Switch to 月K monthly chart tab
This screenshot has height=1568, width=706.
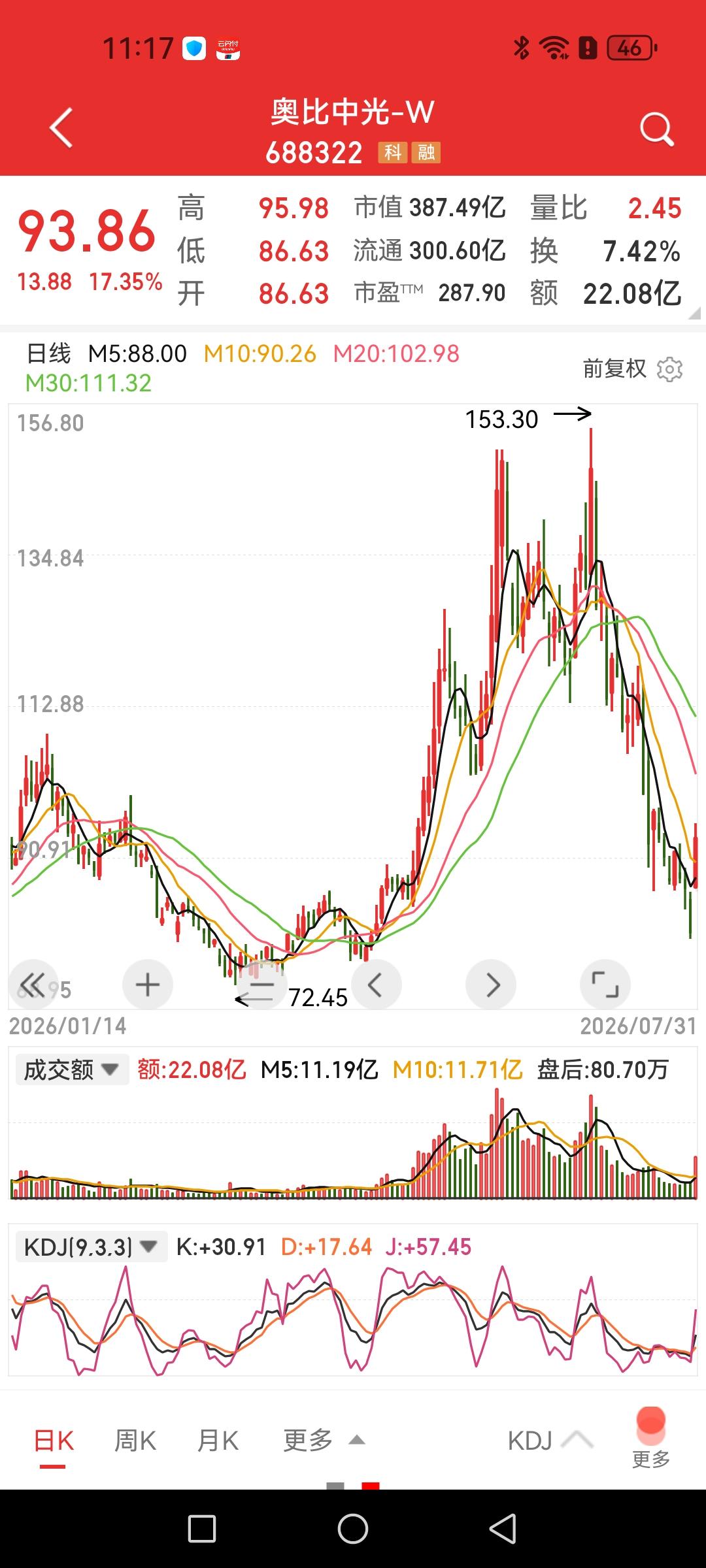[x=218, y=1440]
